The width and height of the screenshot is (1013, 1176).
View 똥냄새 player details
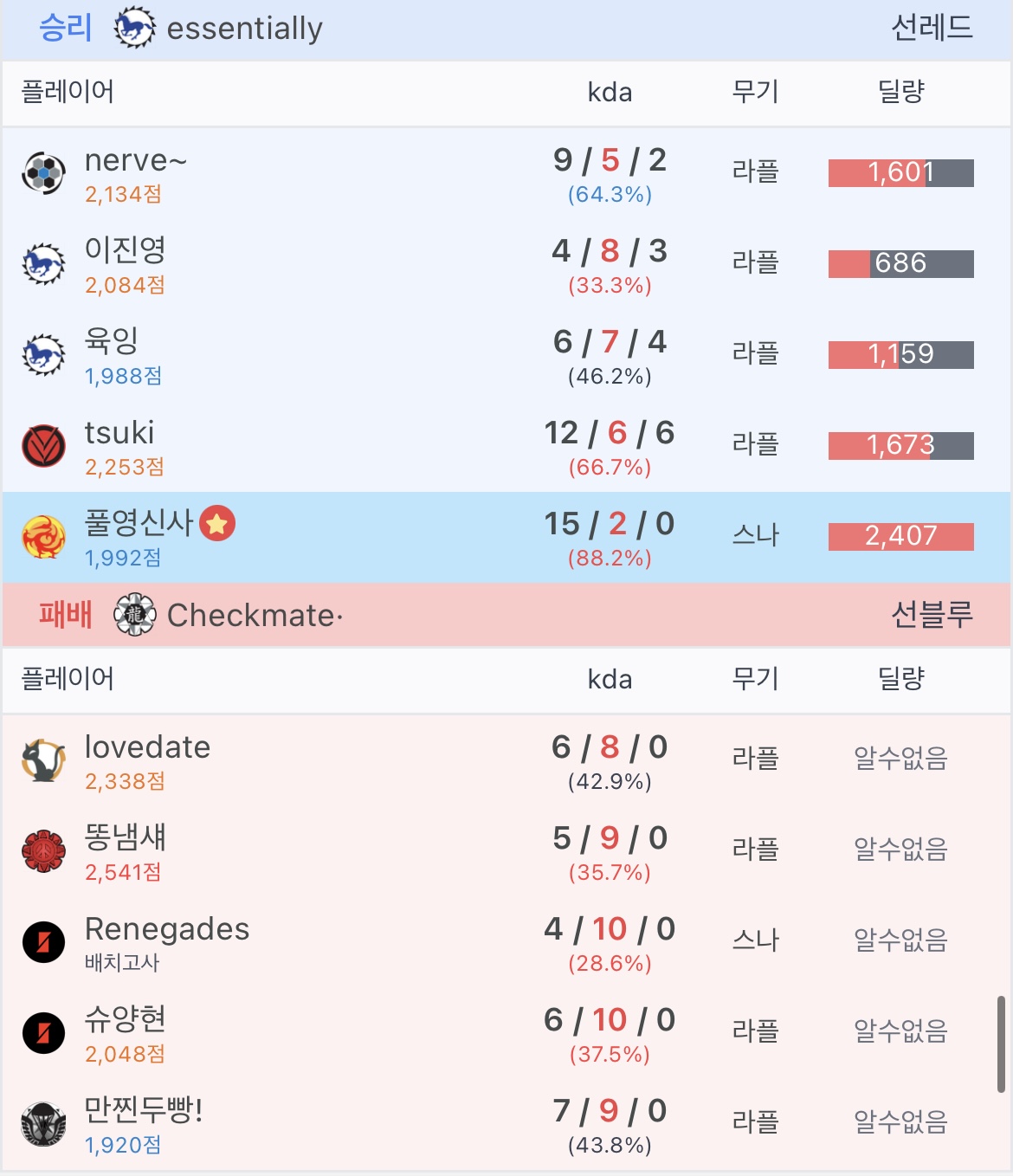125,838
